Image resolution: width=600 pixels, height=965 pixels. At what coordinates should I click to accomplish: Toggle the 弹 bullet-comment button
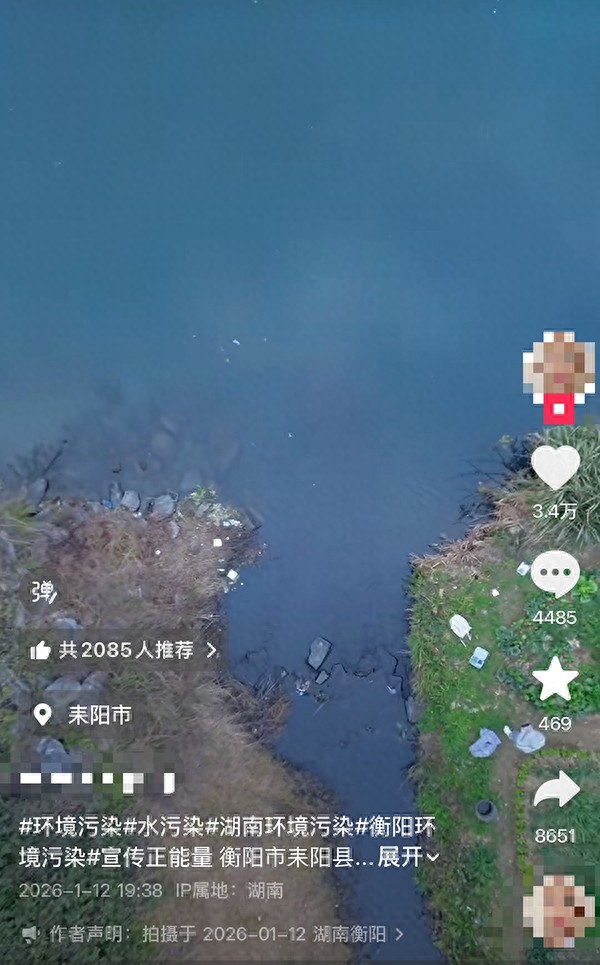pyautogui.click(x=44, y=592)
